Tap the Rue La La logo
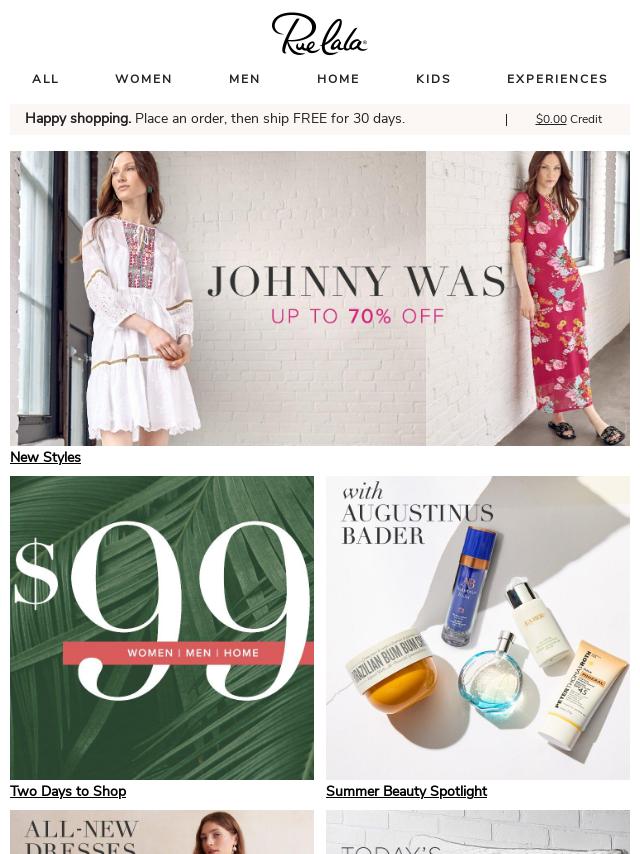Viewport: 640px width, 854px height. coord(320,34)
